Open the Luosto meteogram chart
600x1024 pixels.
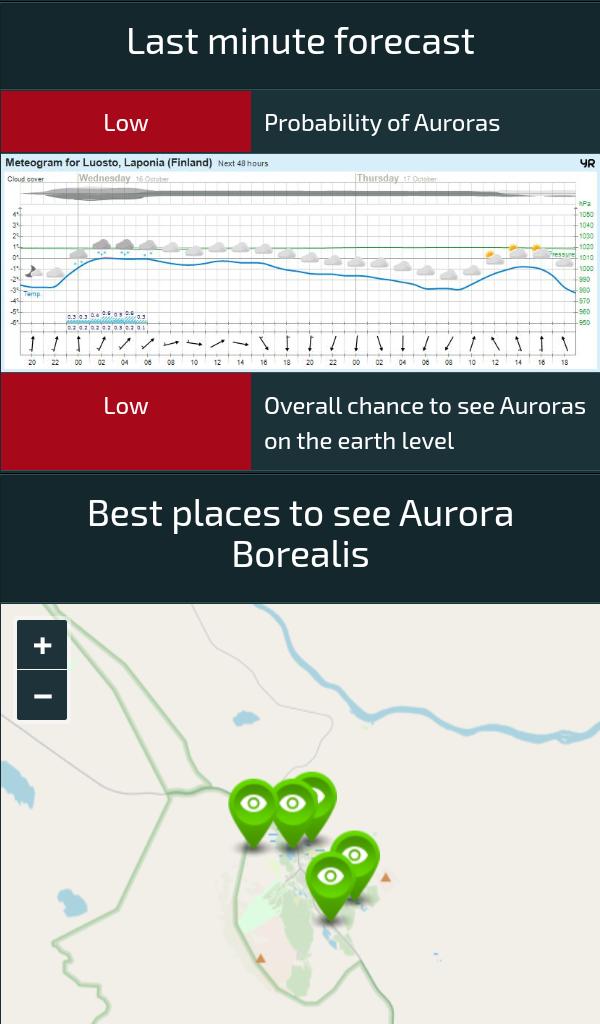[x=300, y=262]
